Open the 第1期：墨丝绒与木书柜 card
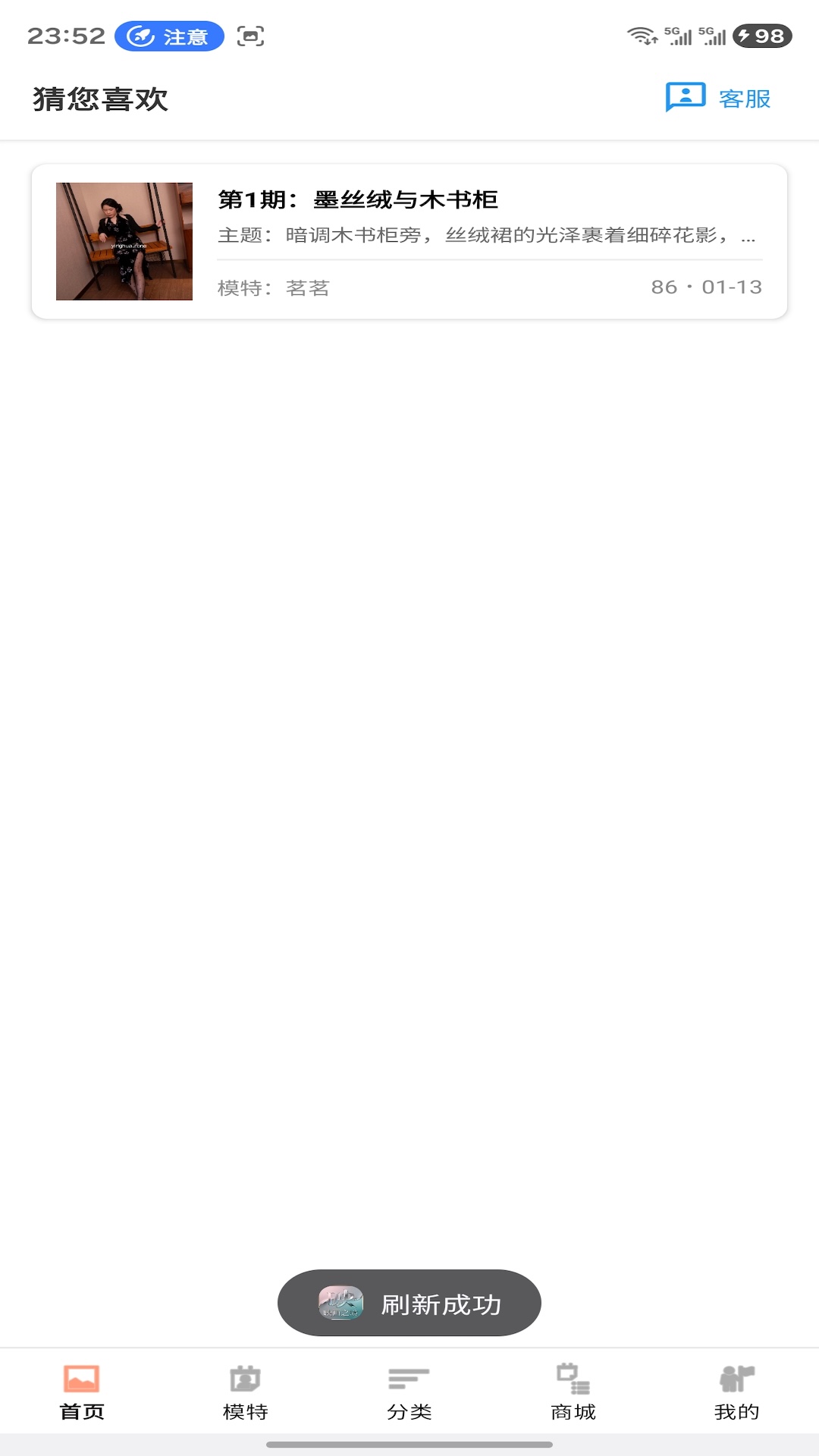Screen dimensions: 819x1456 tap(409, 241)
